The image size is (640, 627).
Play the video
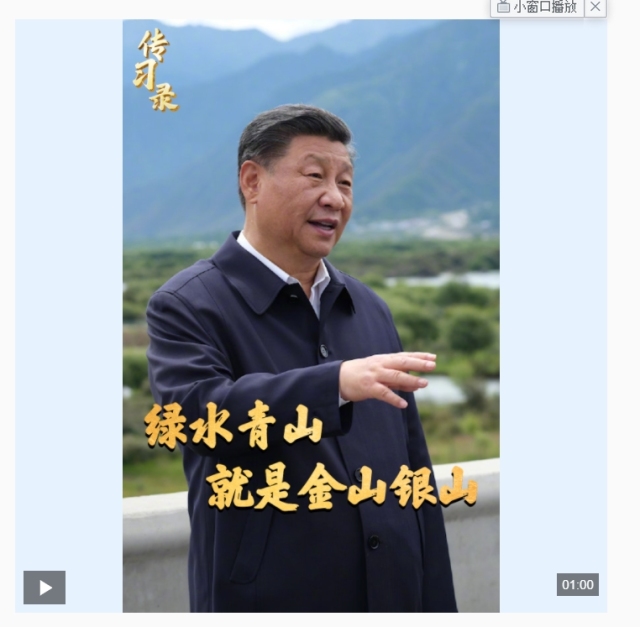[x=44, y=587]
